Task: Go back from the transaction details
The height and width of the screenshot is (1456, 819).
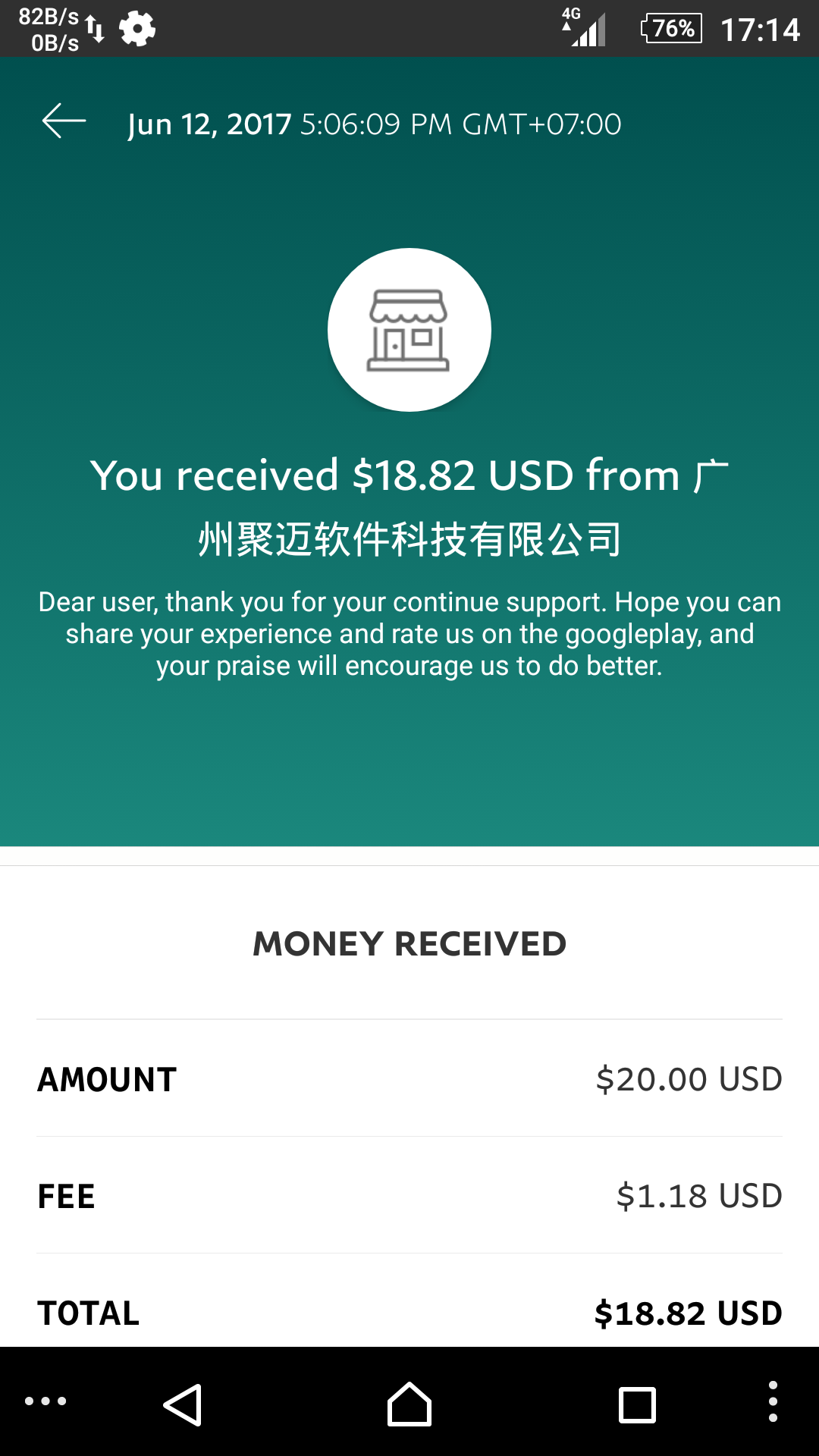Action: point(64,122)
